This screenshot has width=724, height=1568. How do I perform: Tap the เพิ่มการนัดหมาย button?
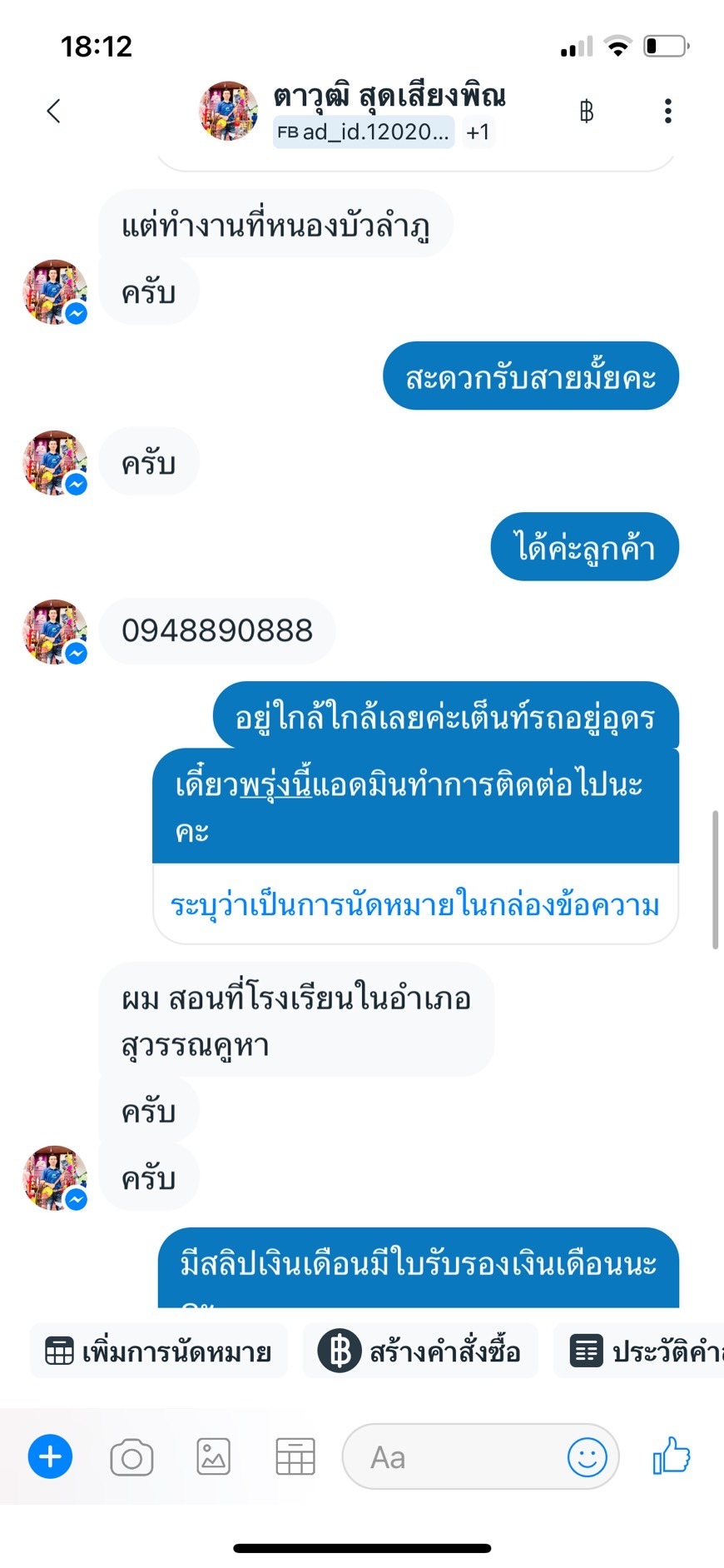[158, 1351]
